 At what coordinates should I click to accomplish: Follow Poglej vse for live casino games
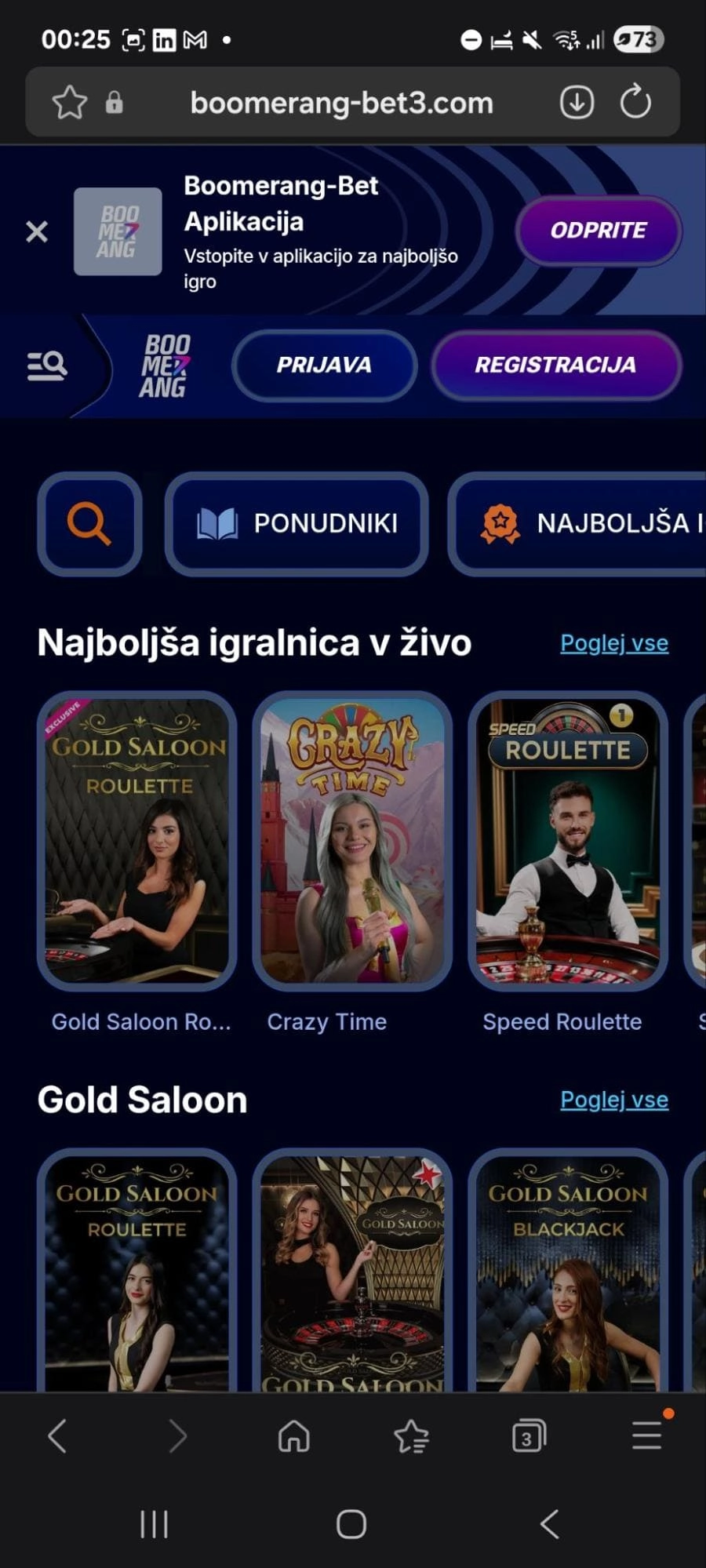point(613,642)
